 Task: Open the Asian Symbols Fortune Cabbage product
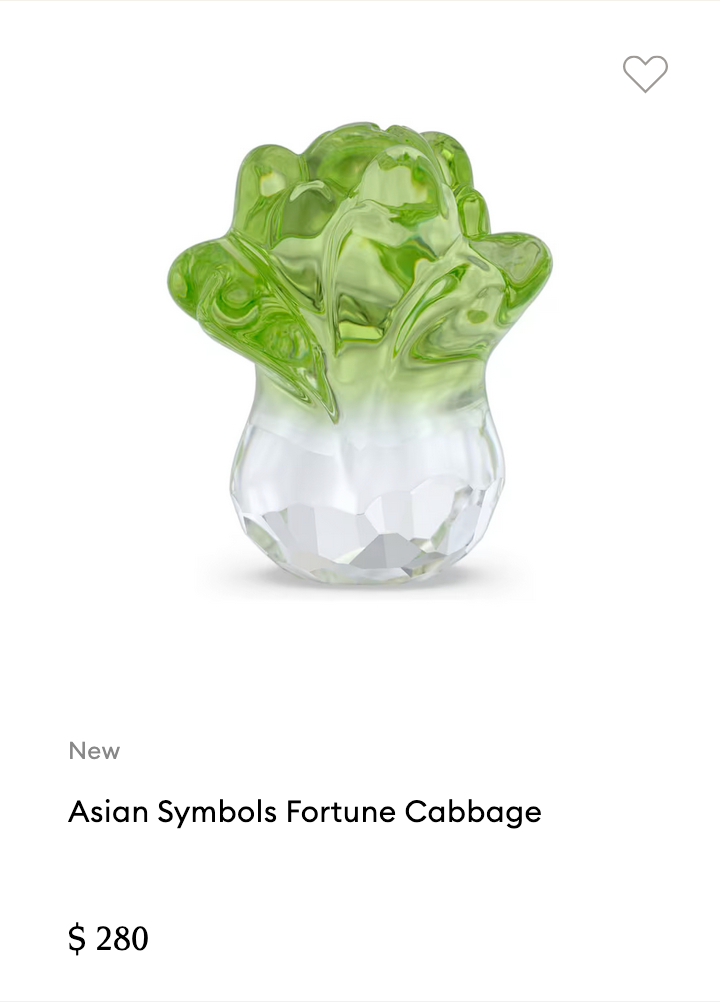[304, 811]
